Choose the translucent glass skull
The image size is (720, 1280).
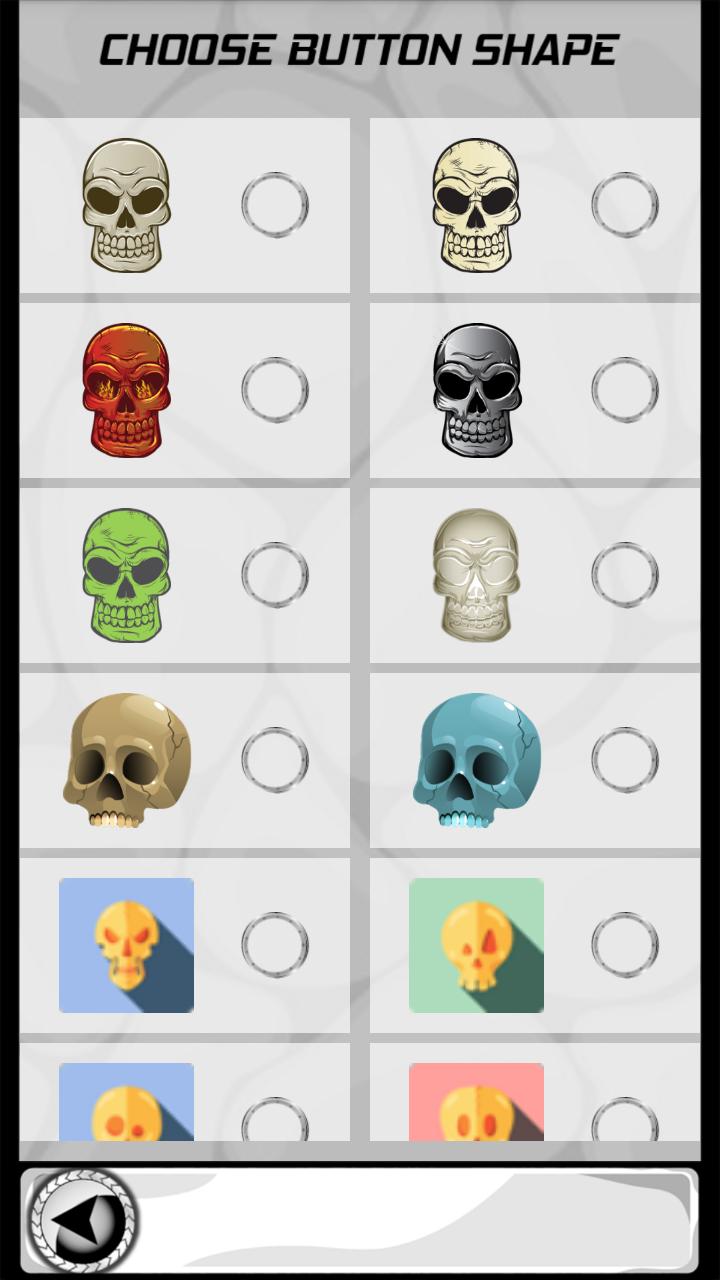(x=624, y=575)
